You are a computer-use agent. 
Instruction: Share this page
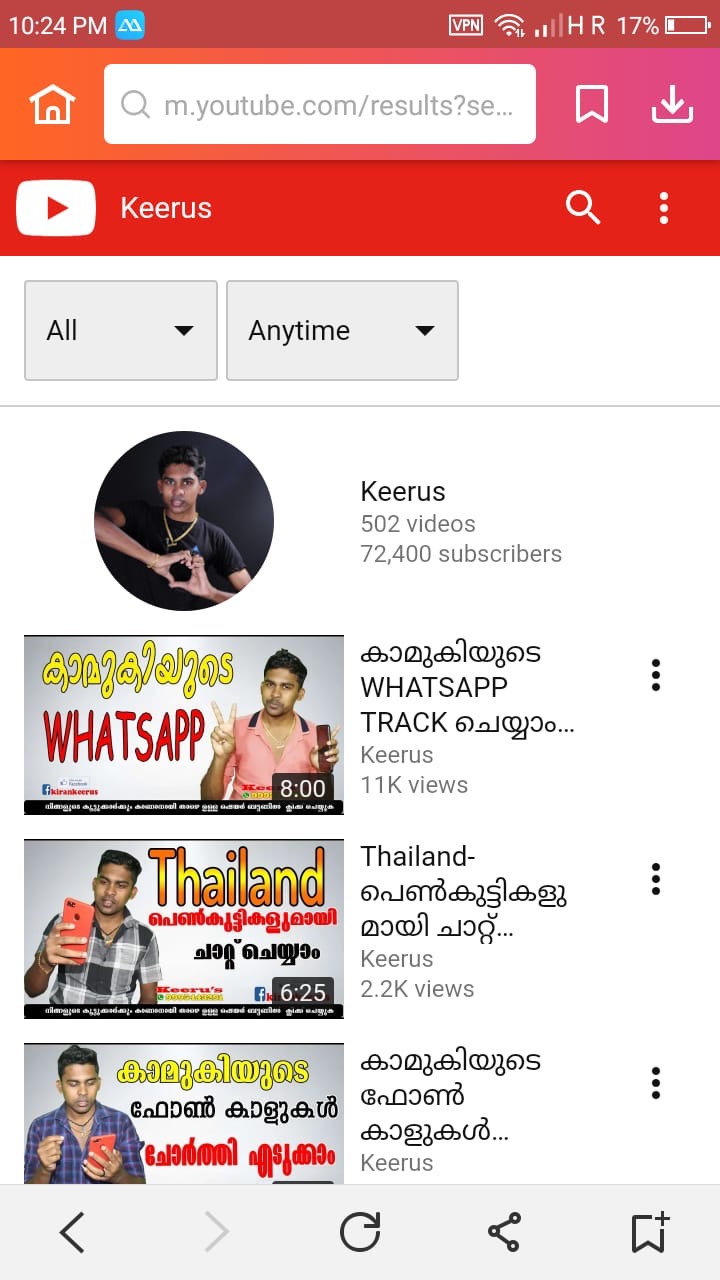pos(504,1233)
